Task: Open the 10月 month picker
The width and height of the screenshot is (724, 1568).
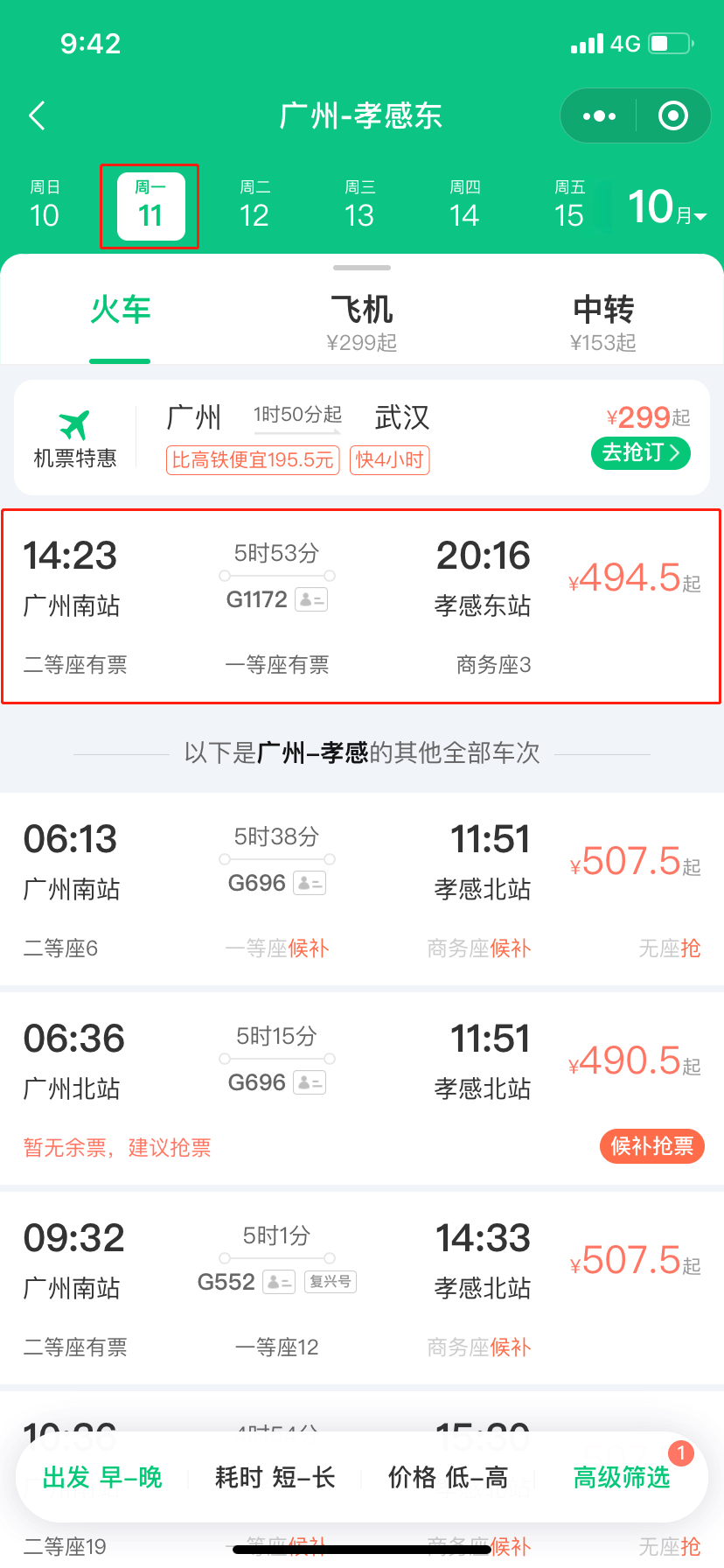Action: [667, 208]
